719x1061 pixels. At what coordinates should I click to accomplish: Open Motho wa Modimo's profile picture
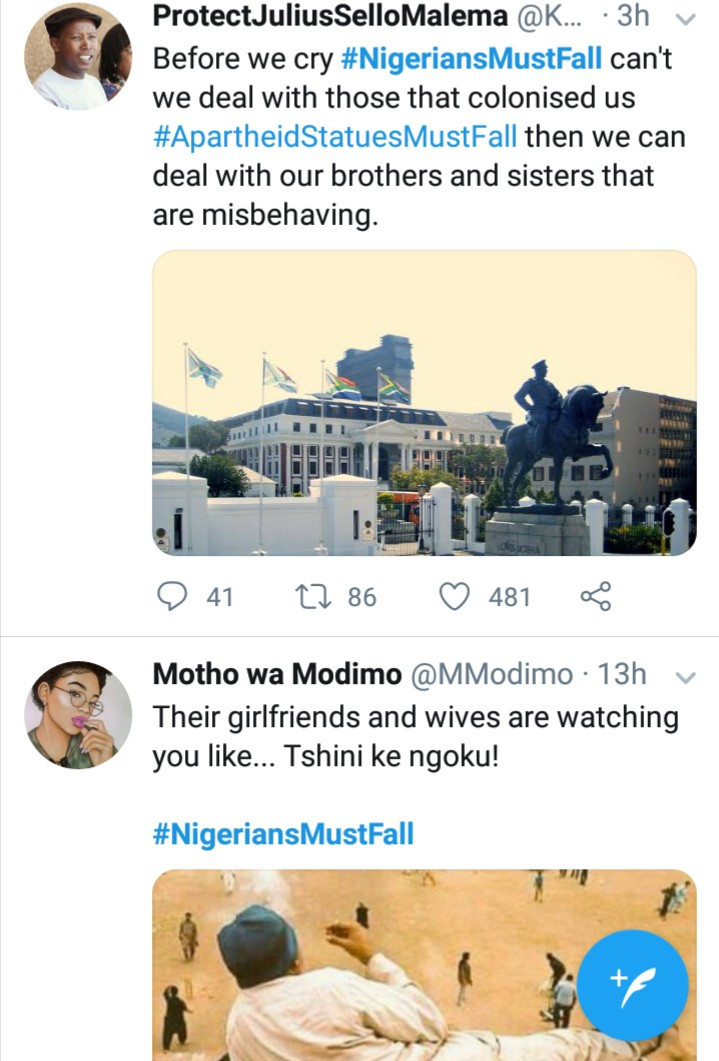(78, 714)
